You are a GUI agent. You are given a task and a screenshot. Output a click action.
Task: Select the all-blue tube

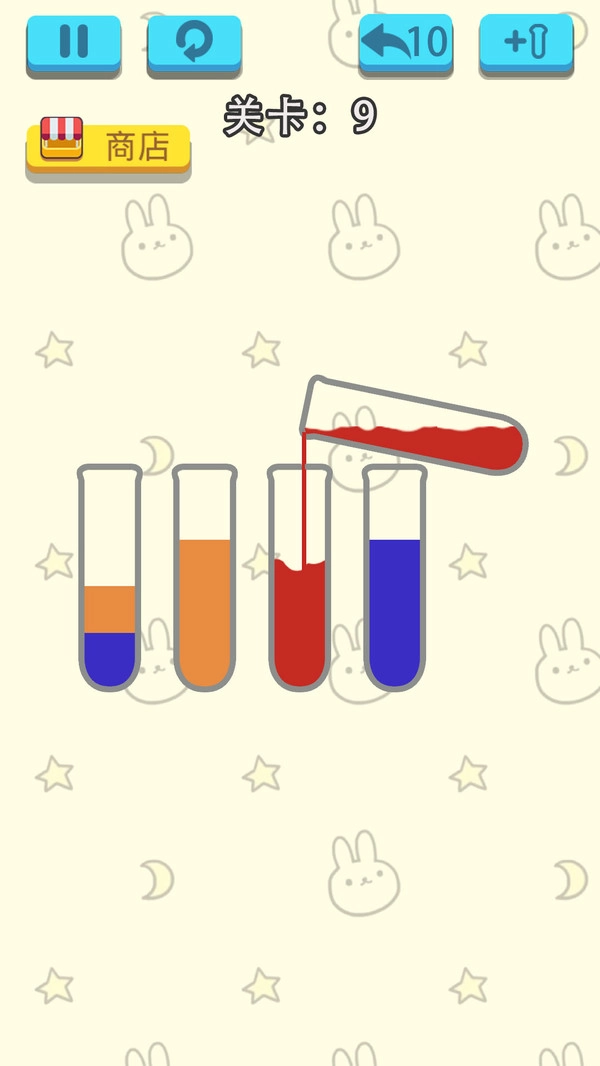pos(395,578)
